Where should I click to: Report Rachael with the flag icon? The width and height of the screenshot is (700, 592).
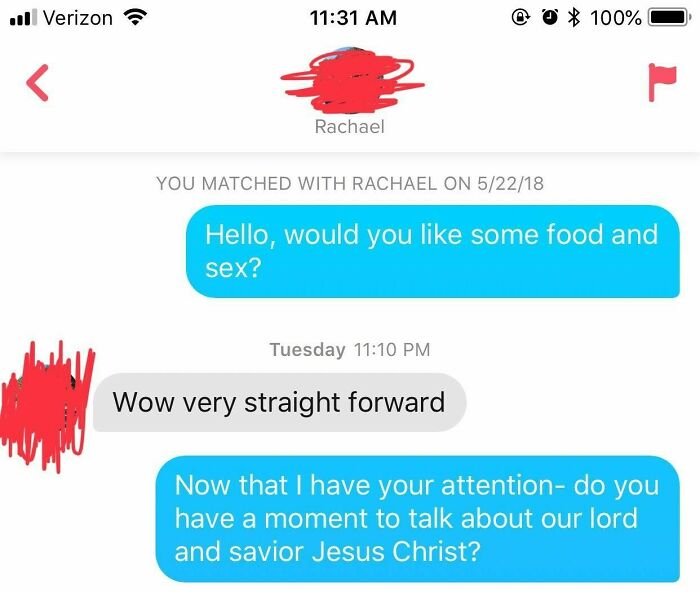662,83
